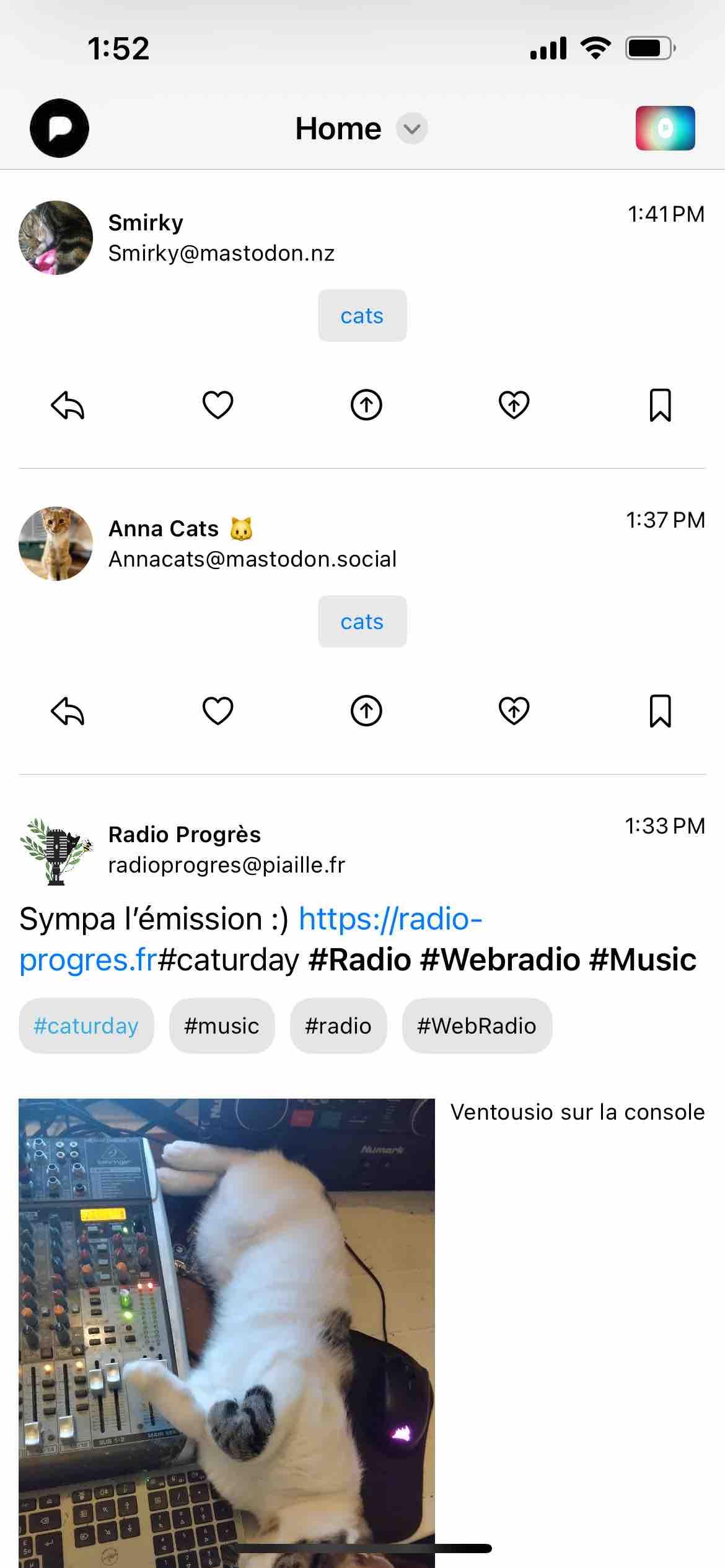
Task: Boost Smirky's post
Action: point(366,405)
